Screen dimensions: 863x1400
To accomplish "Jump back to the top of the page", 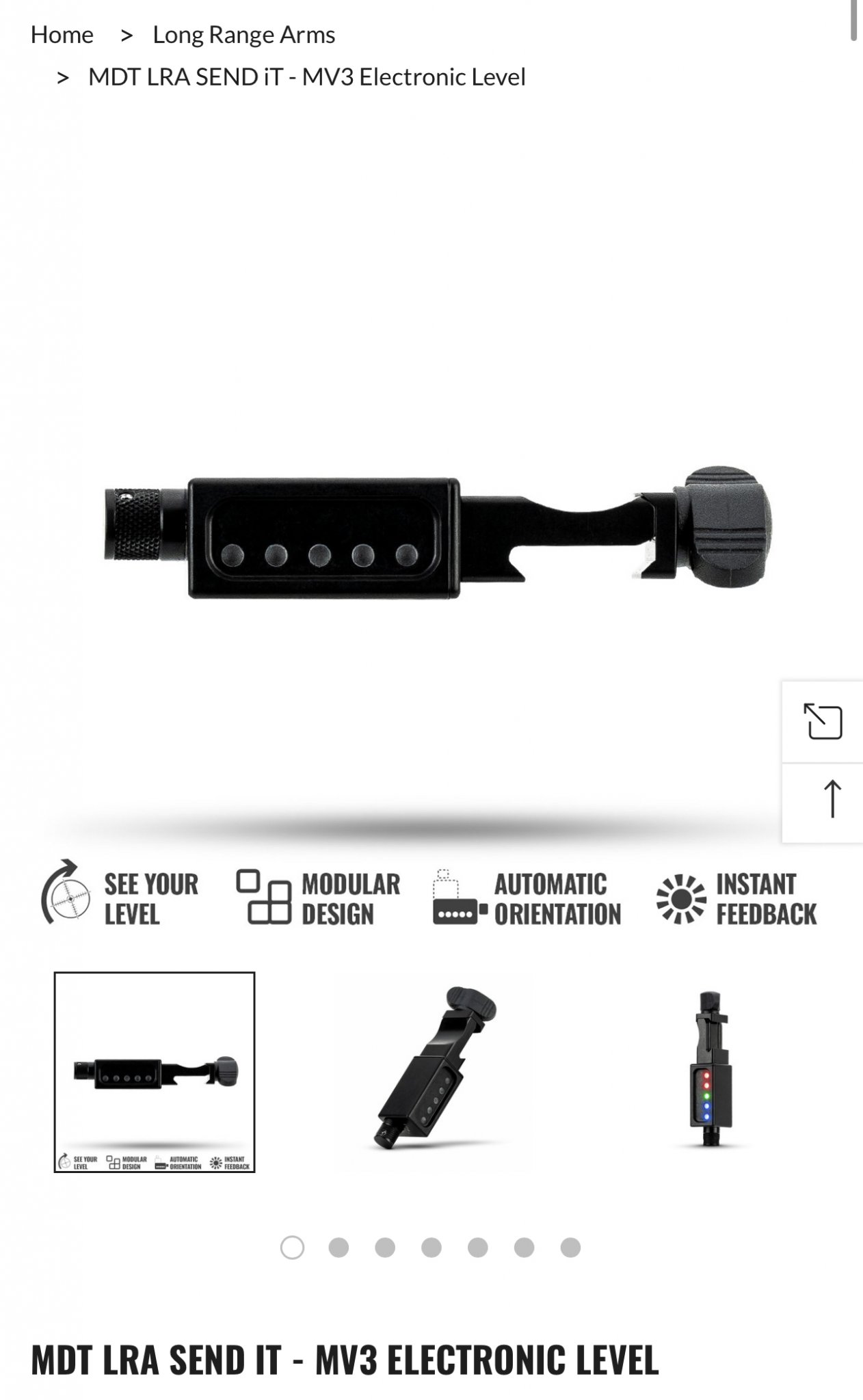I will coord(823,803).
